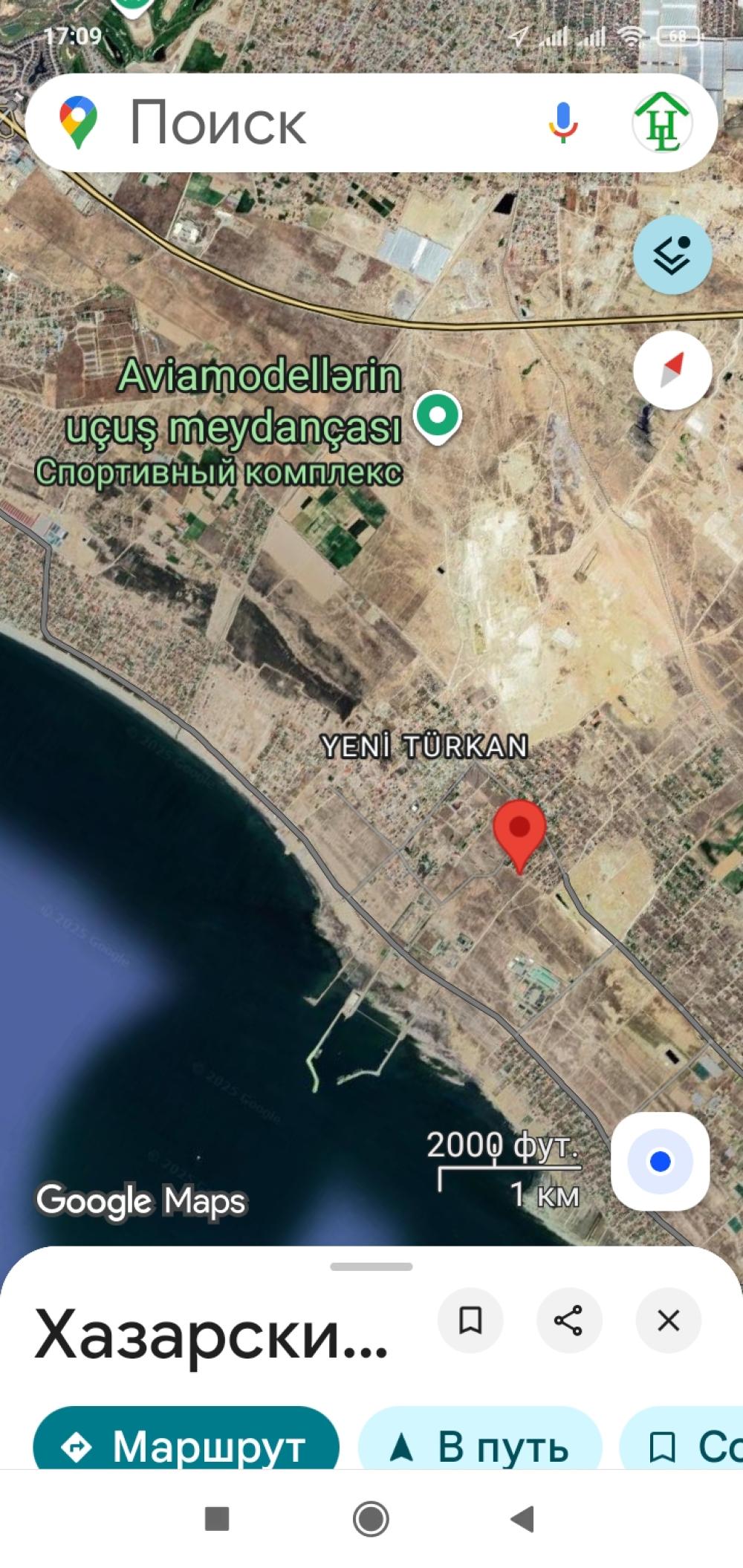743x1568 pixels.
Task: Open the map layers selector
Action: tap(672, 256)
